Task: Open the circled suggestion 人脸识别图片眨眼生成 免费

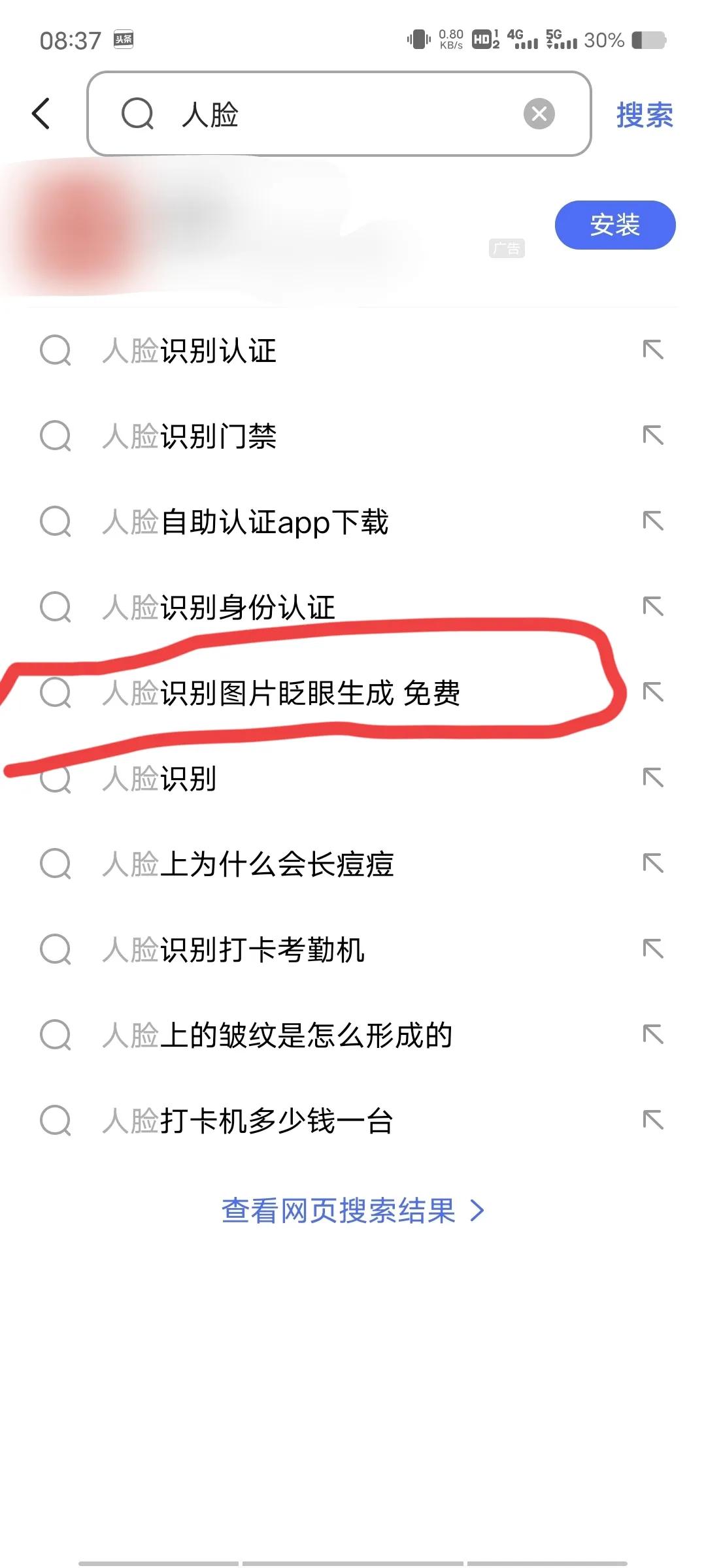Action: (x=284, y=693)
